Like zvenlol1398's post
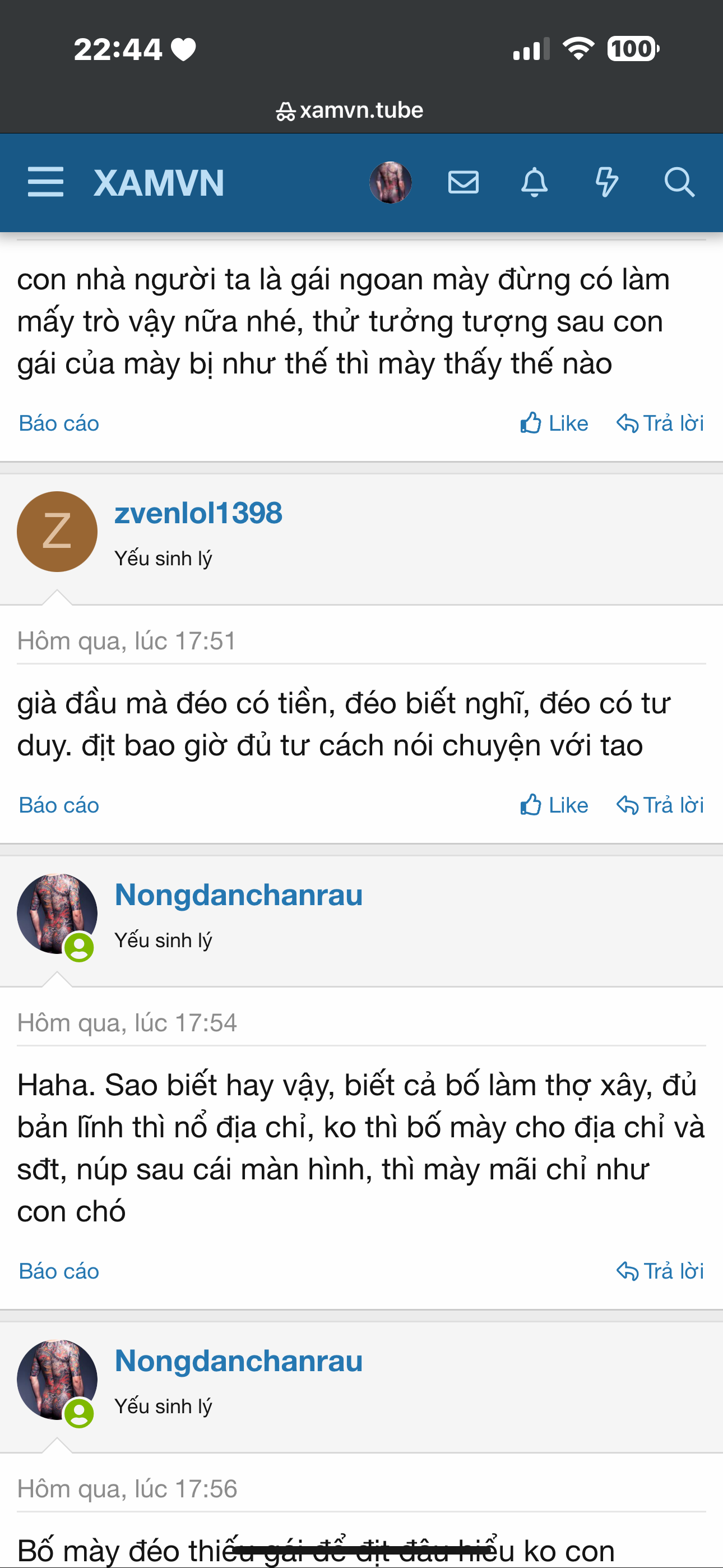Image resolution: width=723 pixels, height=1568 pixels. coord(554,805)
